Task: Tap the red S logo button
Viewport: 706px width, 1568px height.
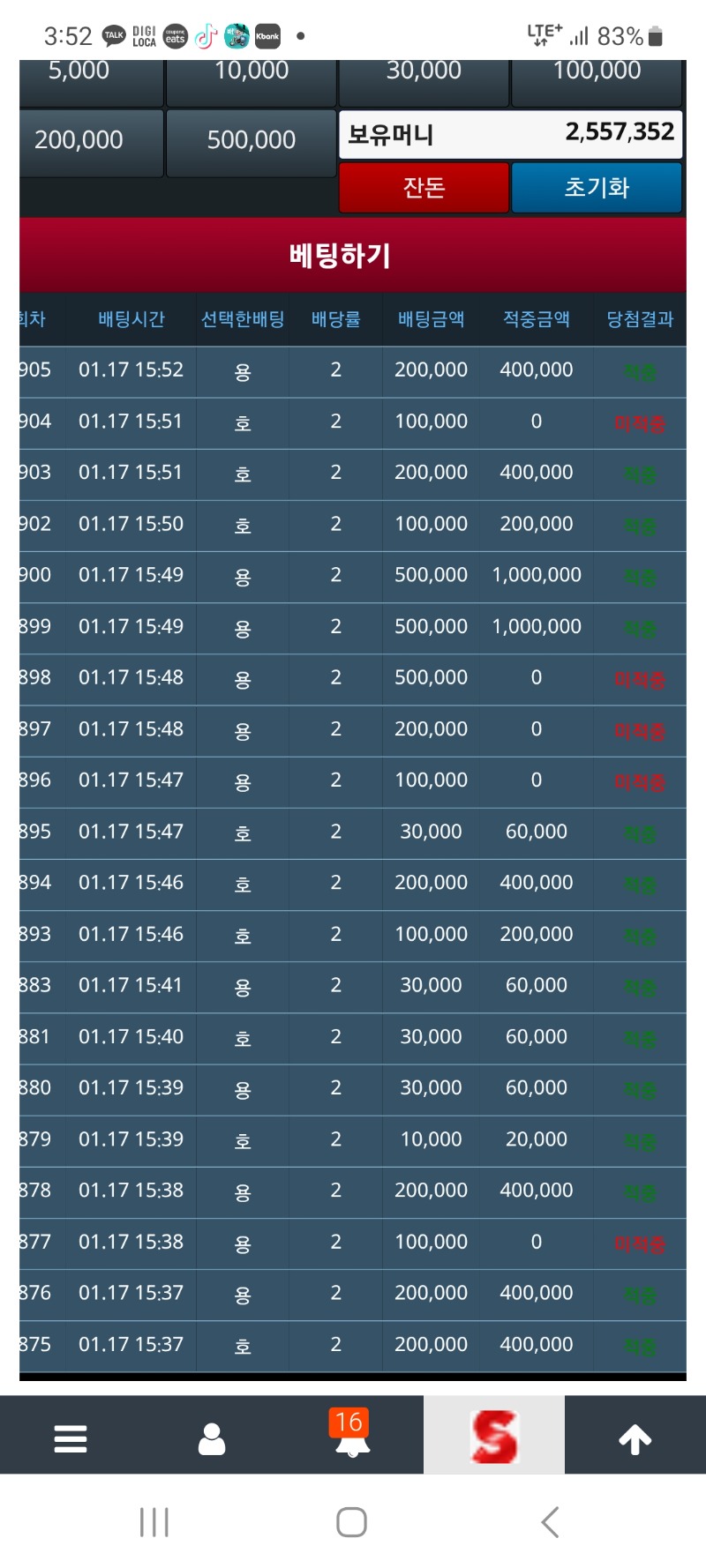Action: click(494, 1437)
